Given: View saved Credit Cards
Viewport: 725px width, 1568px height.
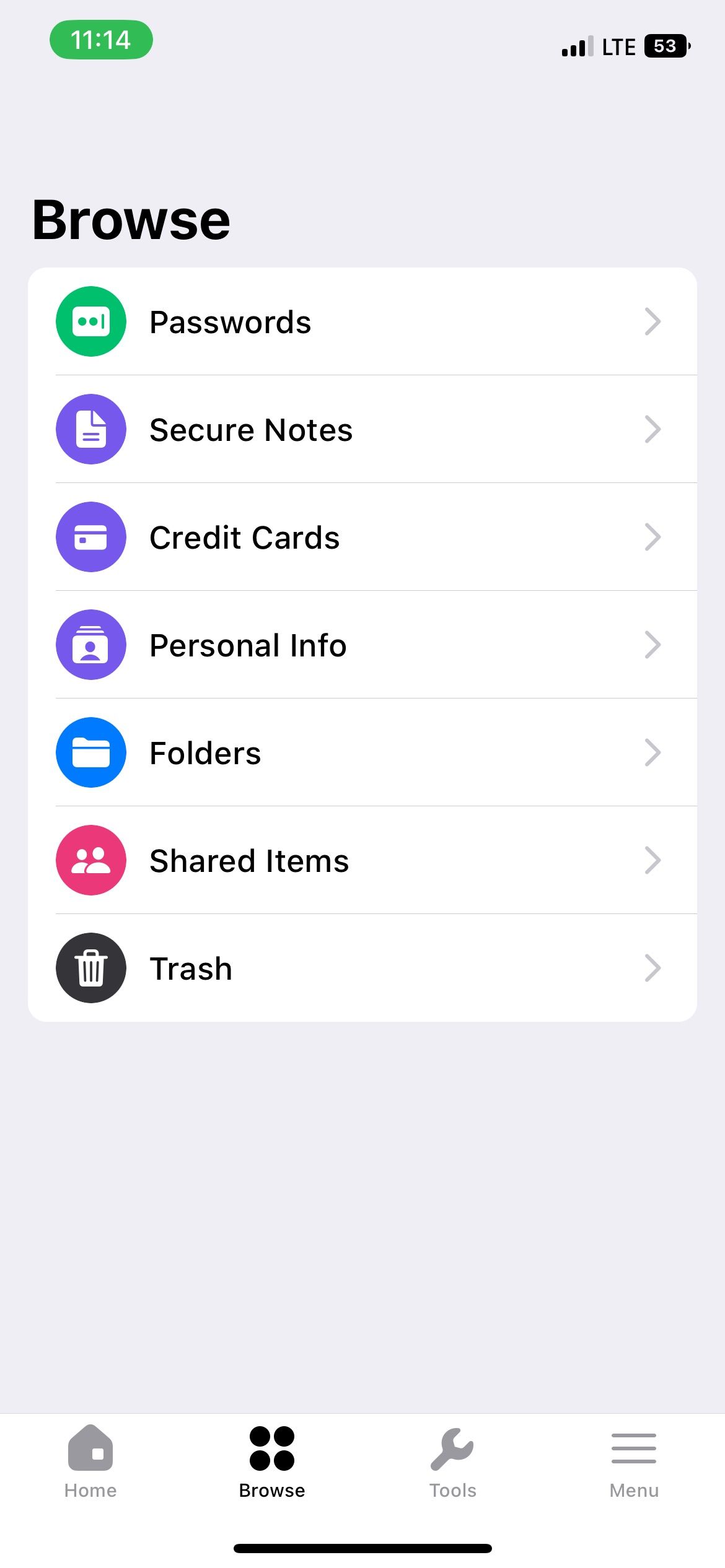Looking at the screenshot, I should coord(362,537).
